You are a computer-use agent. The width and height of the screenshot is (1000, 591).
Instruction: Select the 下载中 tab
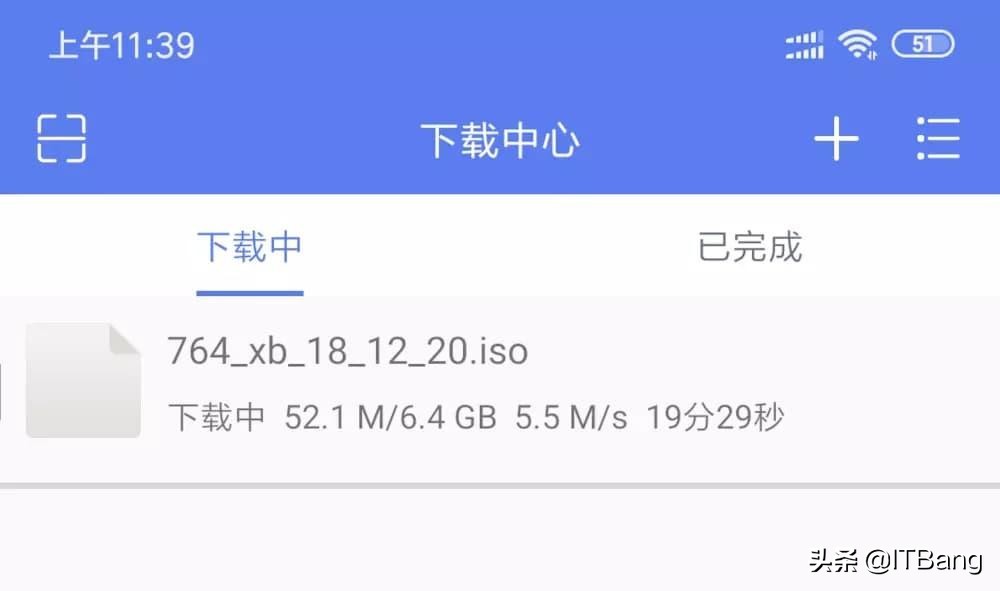[249, 247]
